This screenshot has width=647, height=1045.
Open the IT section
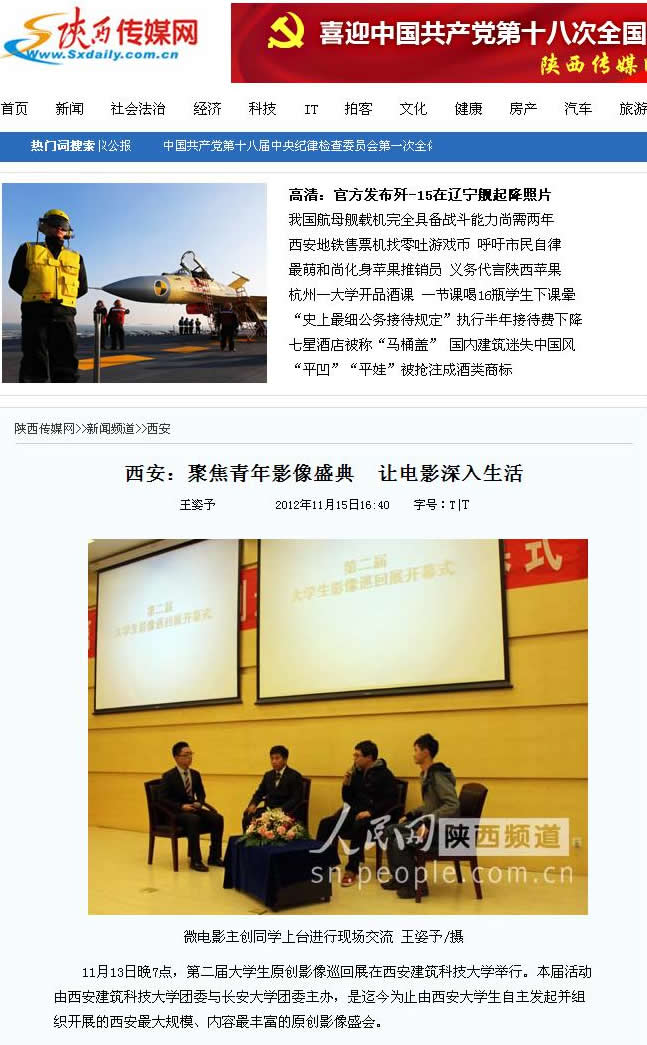tap(311, 109)
